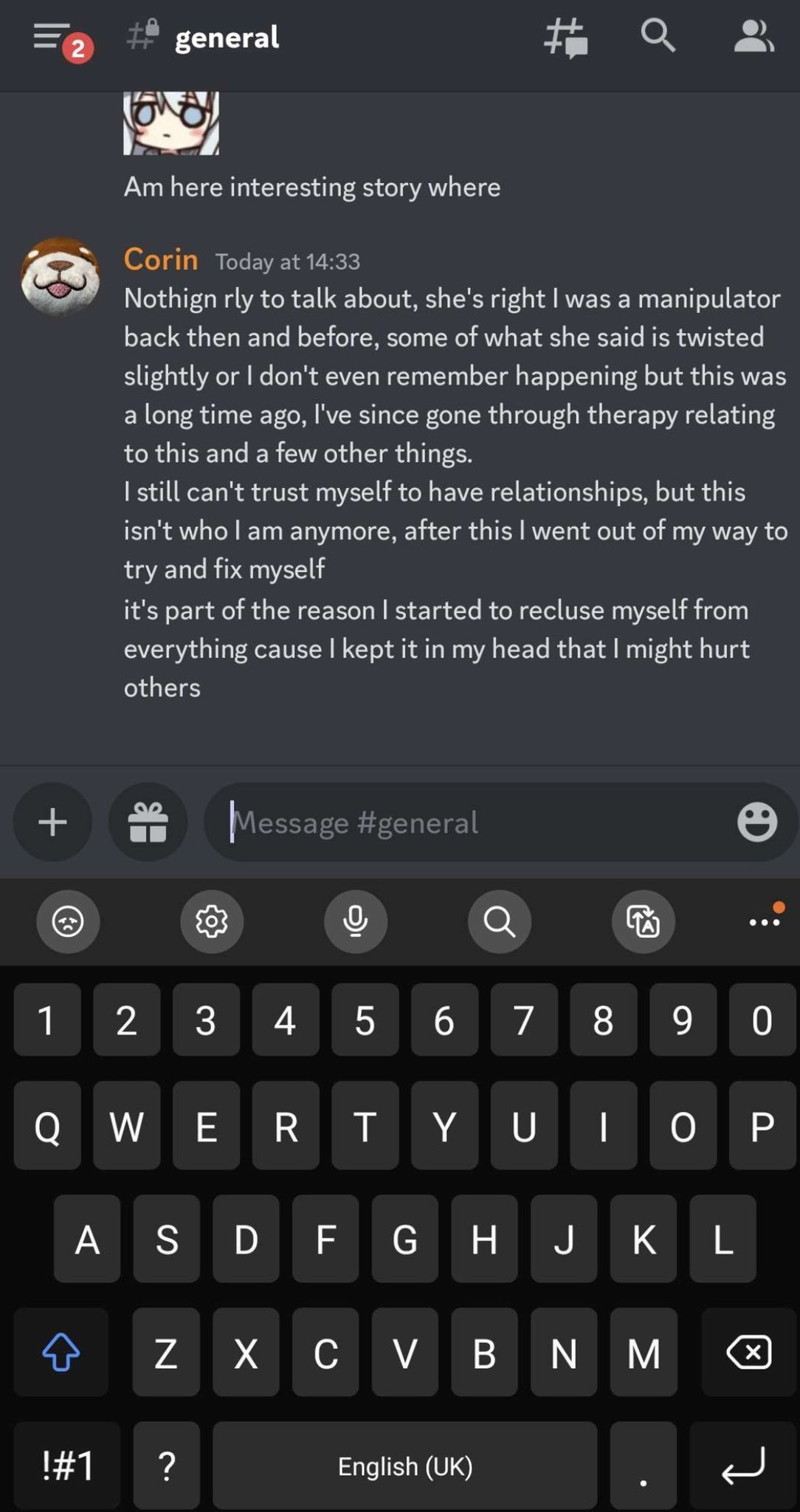The image size is (800, 1512).
Task: Open keyboard sticker and emoji panel
Action: (68, 921)
